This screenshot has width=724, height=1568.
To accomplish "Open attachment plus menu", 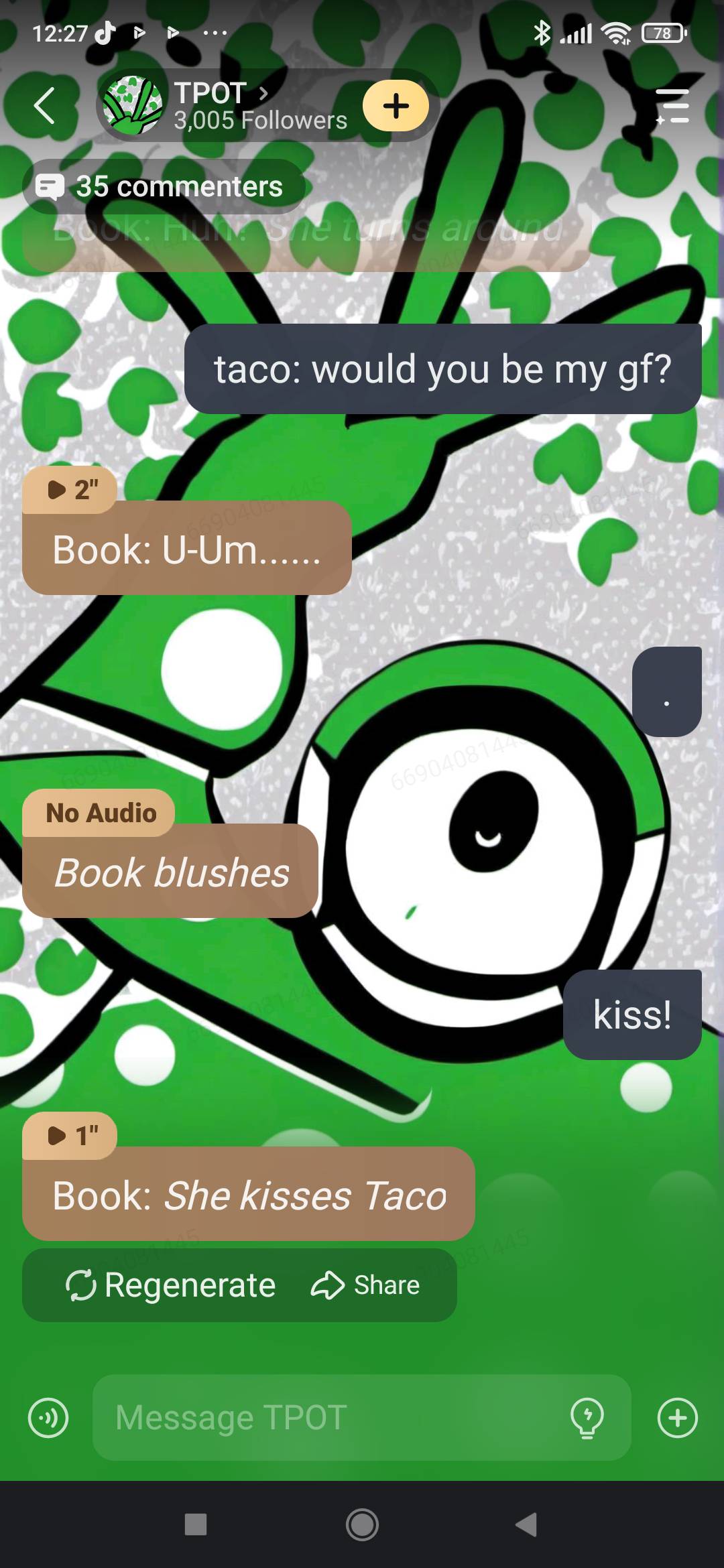I will point(677,1418).
